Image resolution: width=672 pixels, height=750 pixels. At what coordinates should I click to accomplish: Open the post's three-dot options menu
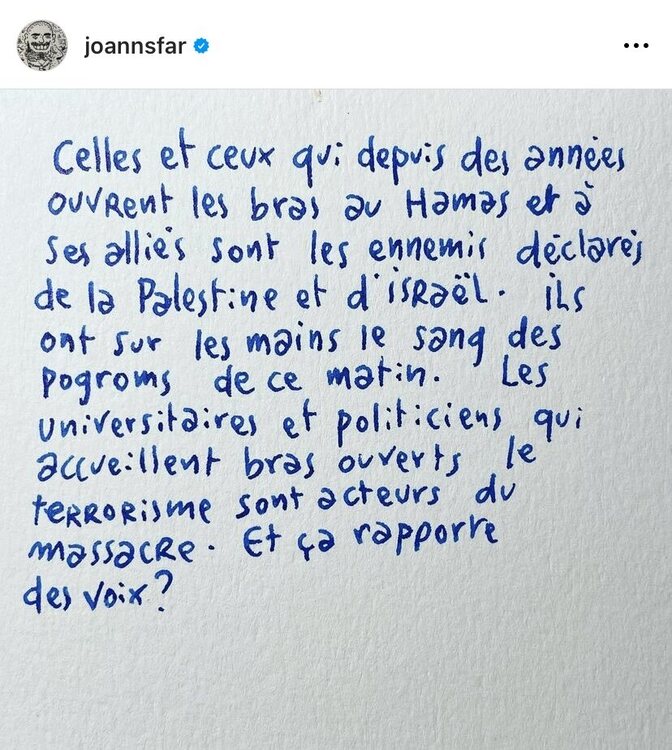pyautogui.click(x=636, y=45)
